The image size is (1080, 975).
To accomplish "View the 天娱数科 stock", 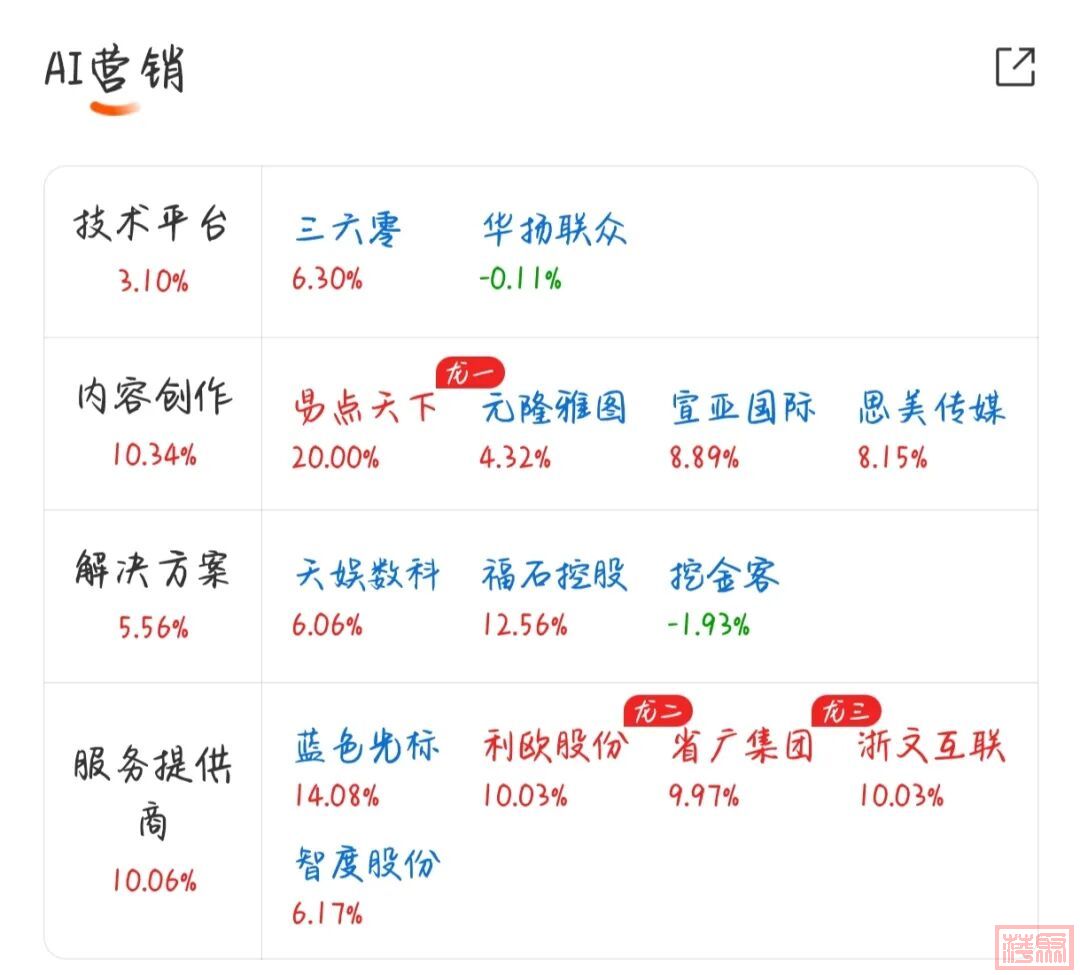I will [367, 575].
